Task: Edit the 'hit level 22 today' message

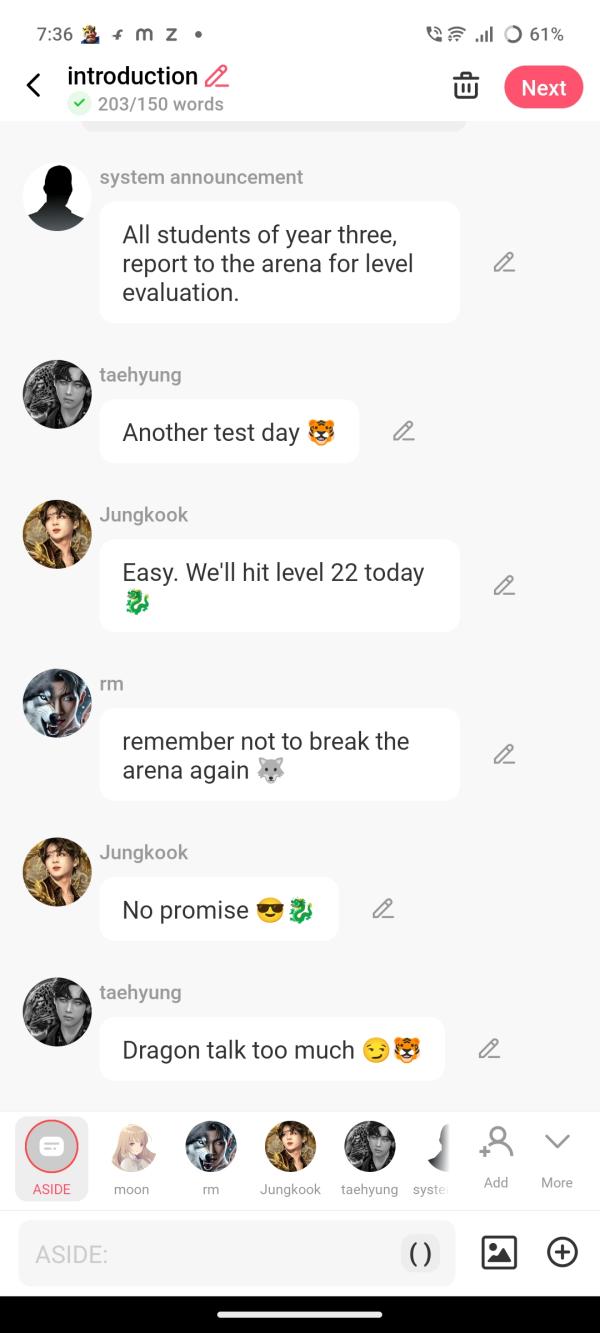Action: pos(504,586)
